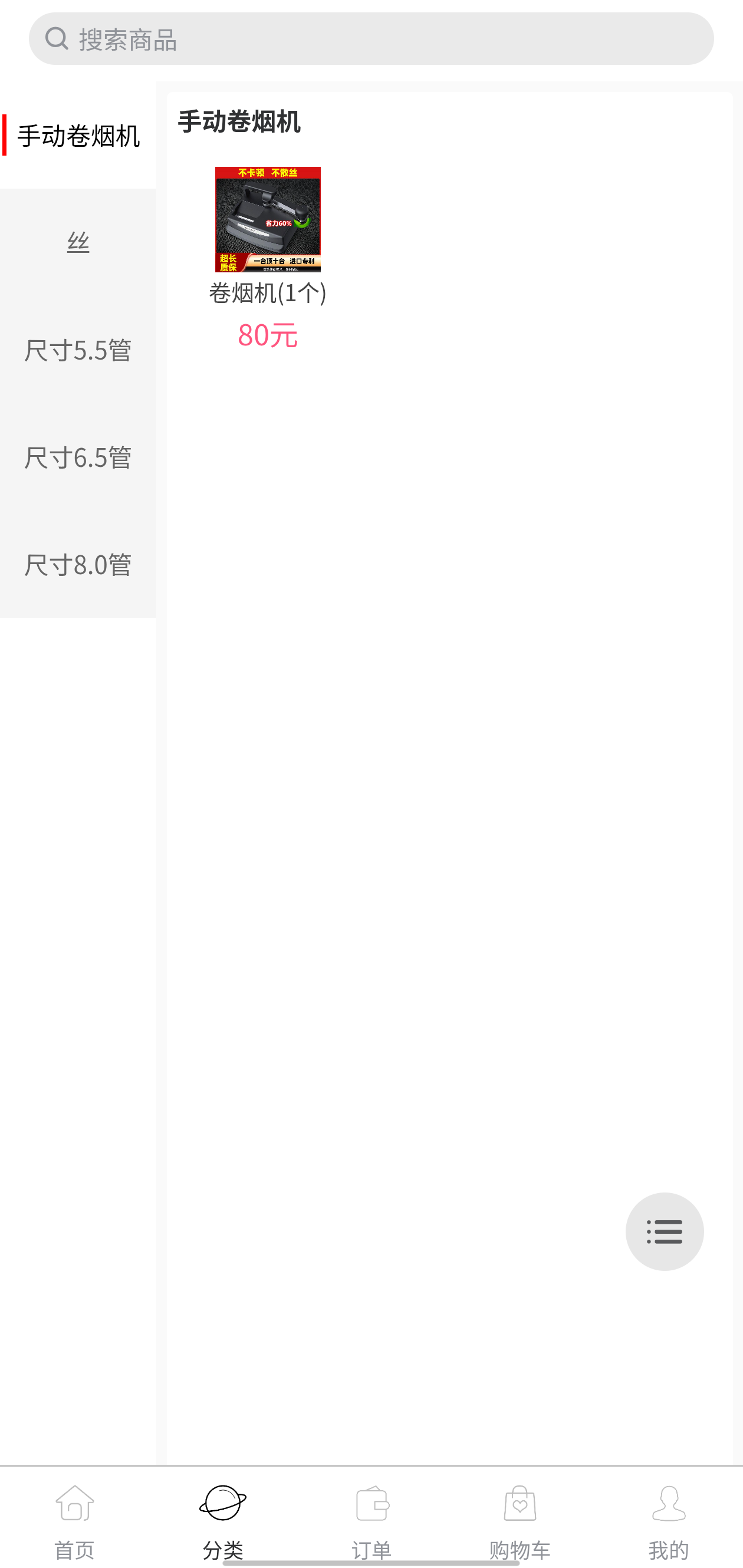Open the floating list view button

pyautogui.click(x=663, y=1231)
